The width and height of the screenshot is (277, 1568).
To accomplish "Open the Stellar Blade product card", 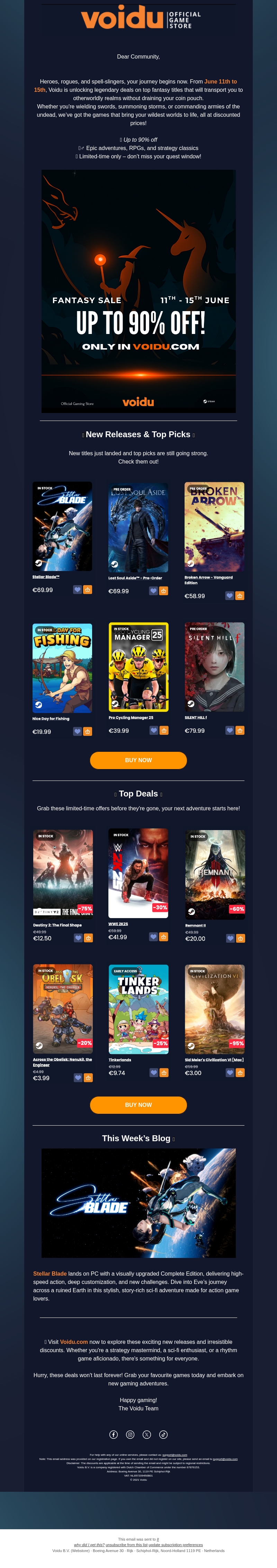I will tap(62, 526).
